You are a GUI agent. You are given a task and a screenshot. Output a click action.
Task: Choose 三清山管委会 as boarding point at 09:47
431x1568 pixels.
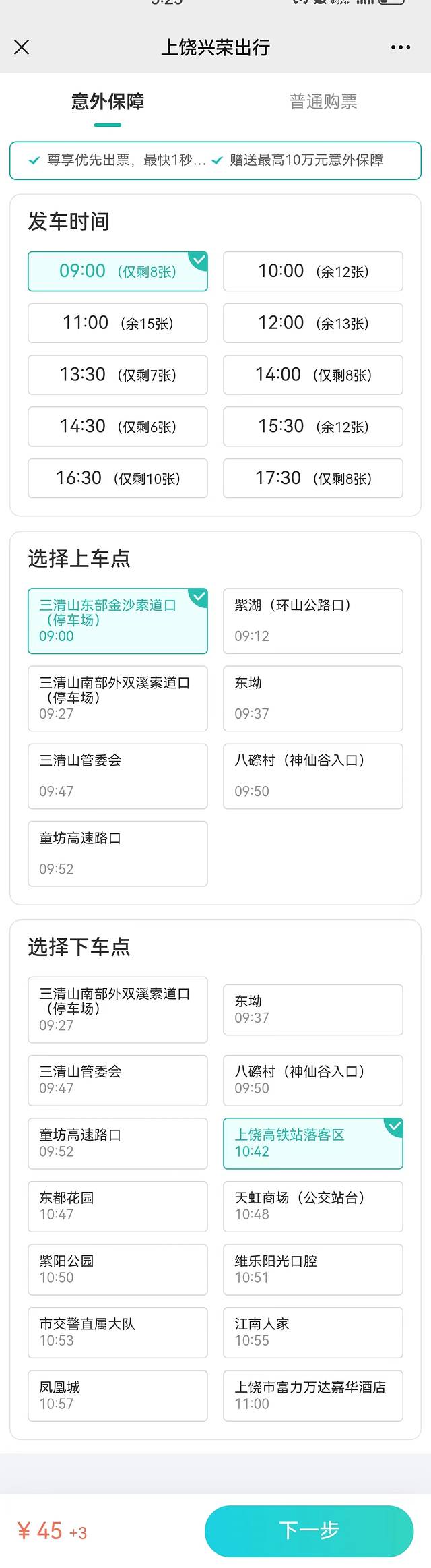click(x=118, y=776)
